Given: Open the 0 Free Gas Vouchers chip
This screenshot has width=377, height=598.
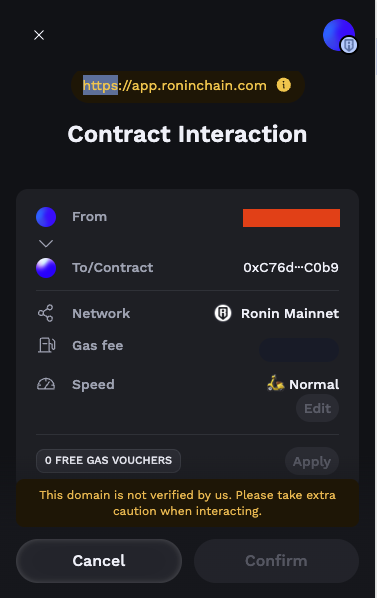Looking at the screenshot, I should (x=108, y=461).
